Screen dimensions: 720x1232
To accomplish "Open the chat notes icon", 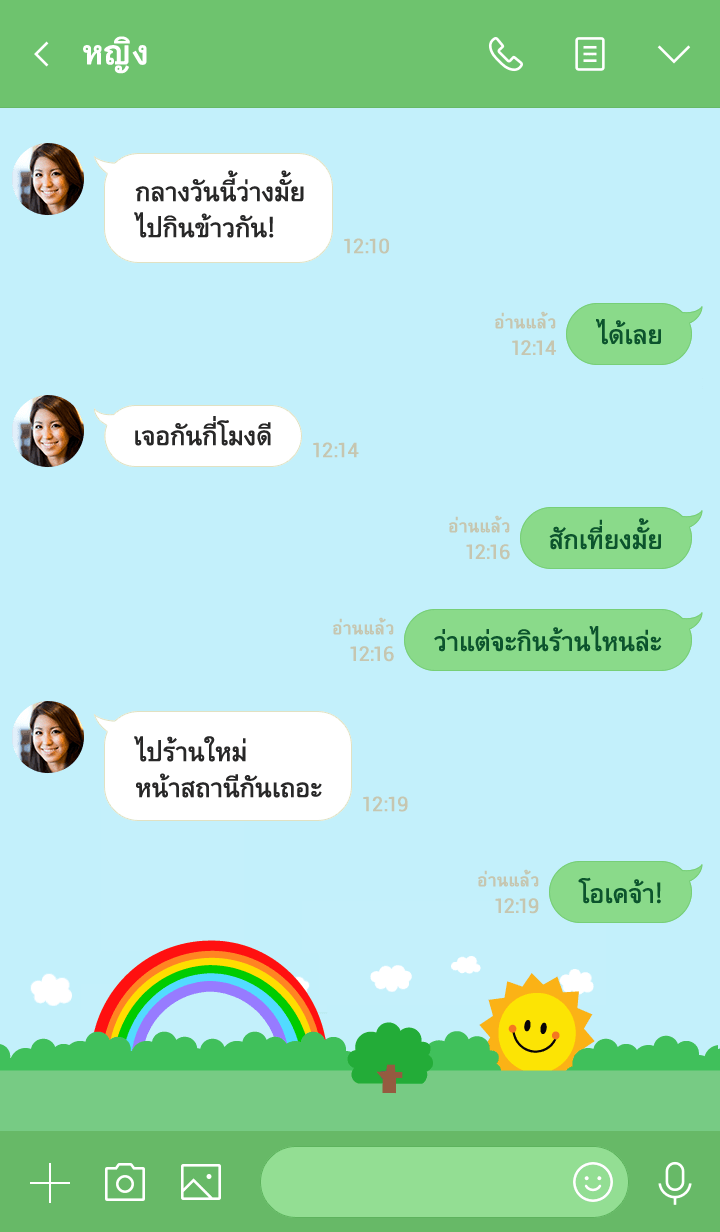I will pyautogui.click(x=590, y=54).
